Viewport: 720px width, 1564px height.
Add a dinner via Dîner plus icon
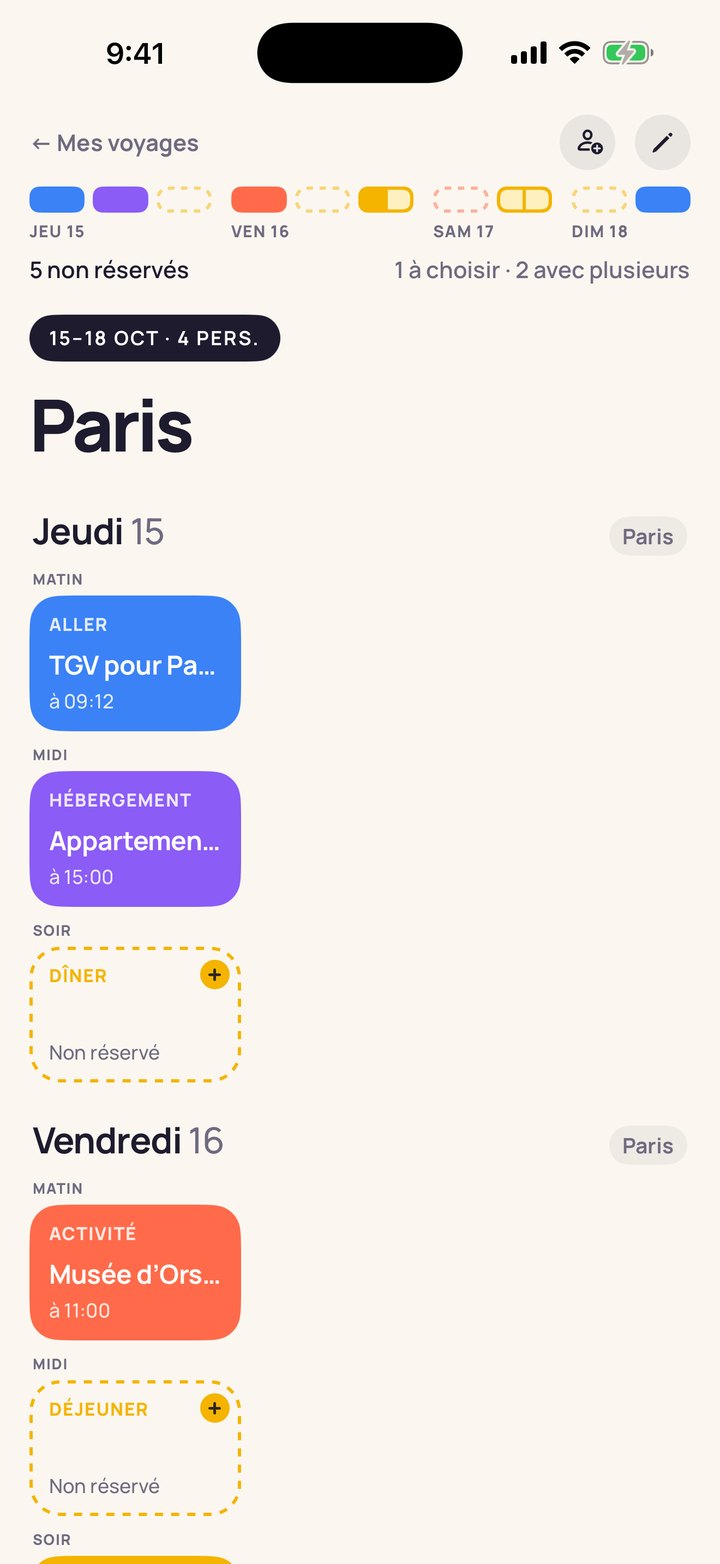215,975
